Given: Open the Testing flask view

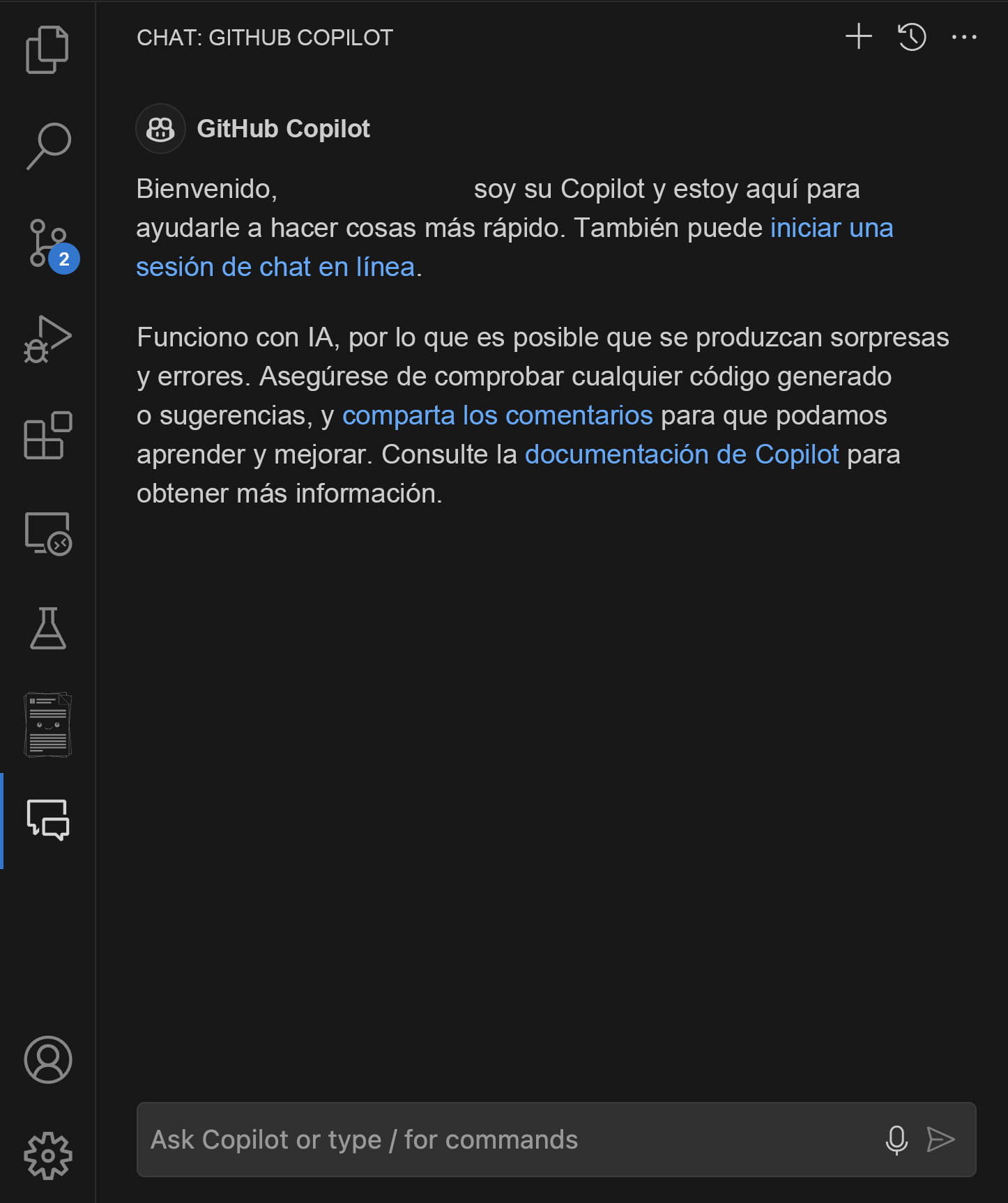Looking at the screenshot, I should tap(47, 629).
